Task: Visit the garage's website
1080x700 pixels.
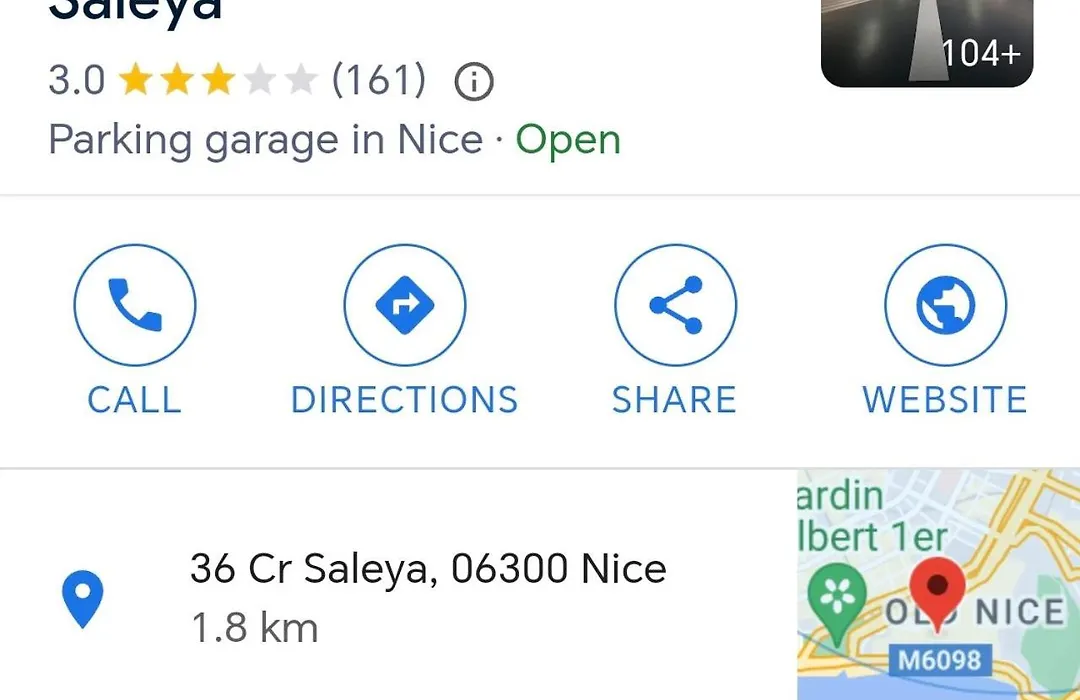Action: pyautogui.click(x=945, y=306)
